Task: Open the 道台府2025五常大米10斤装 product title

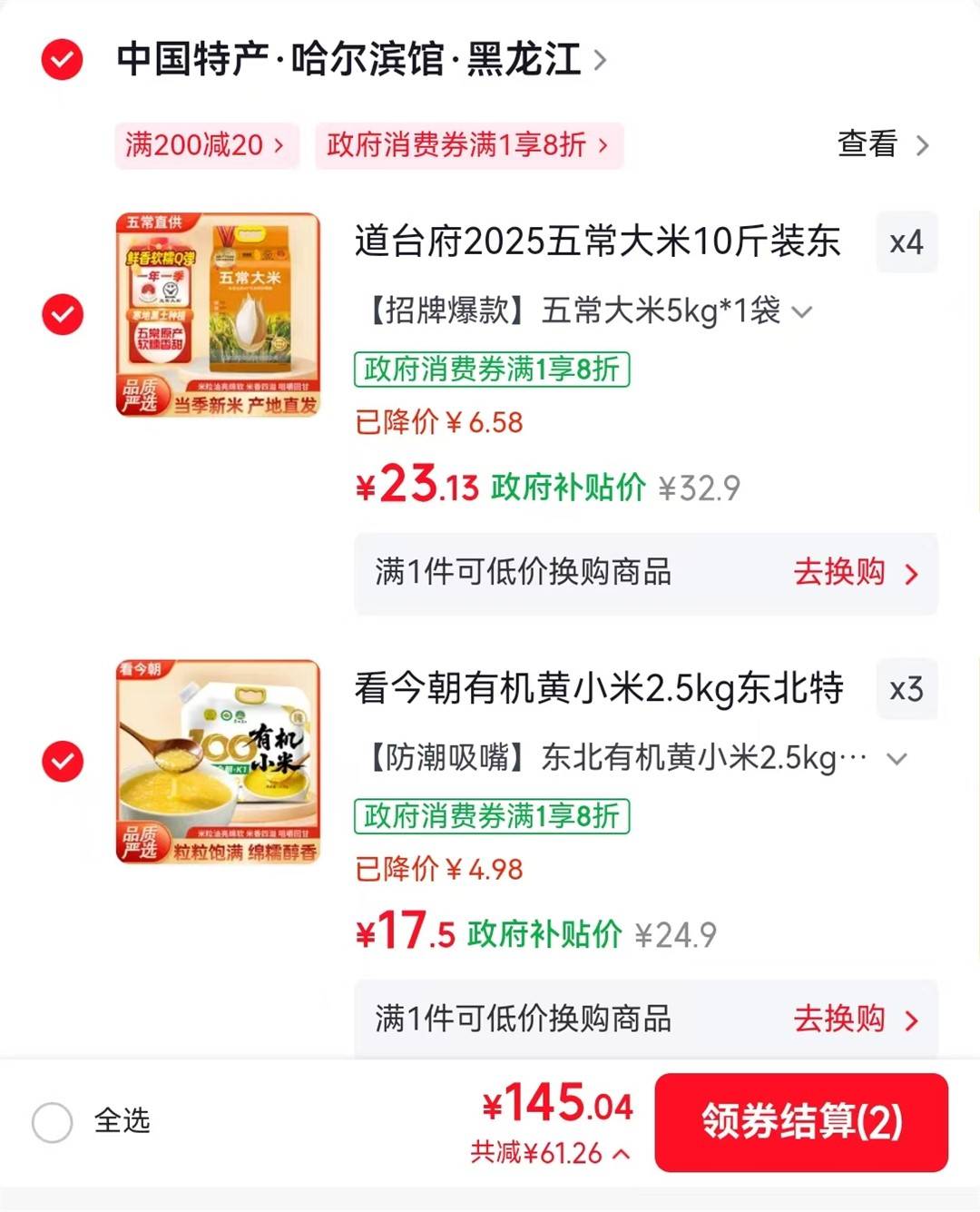Action: (x=597, y=242)
